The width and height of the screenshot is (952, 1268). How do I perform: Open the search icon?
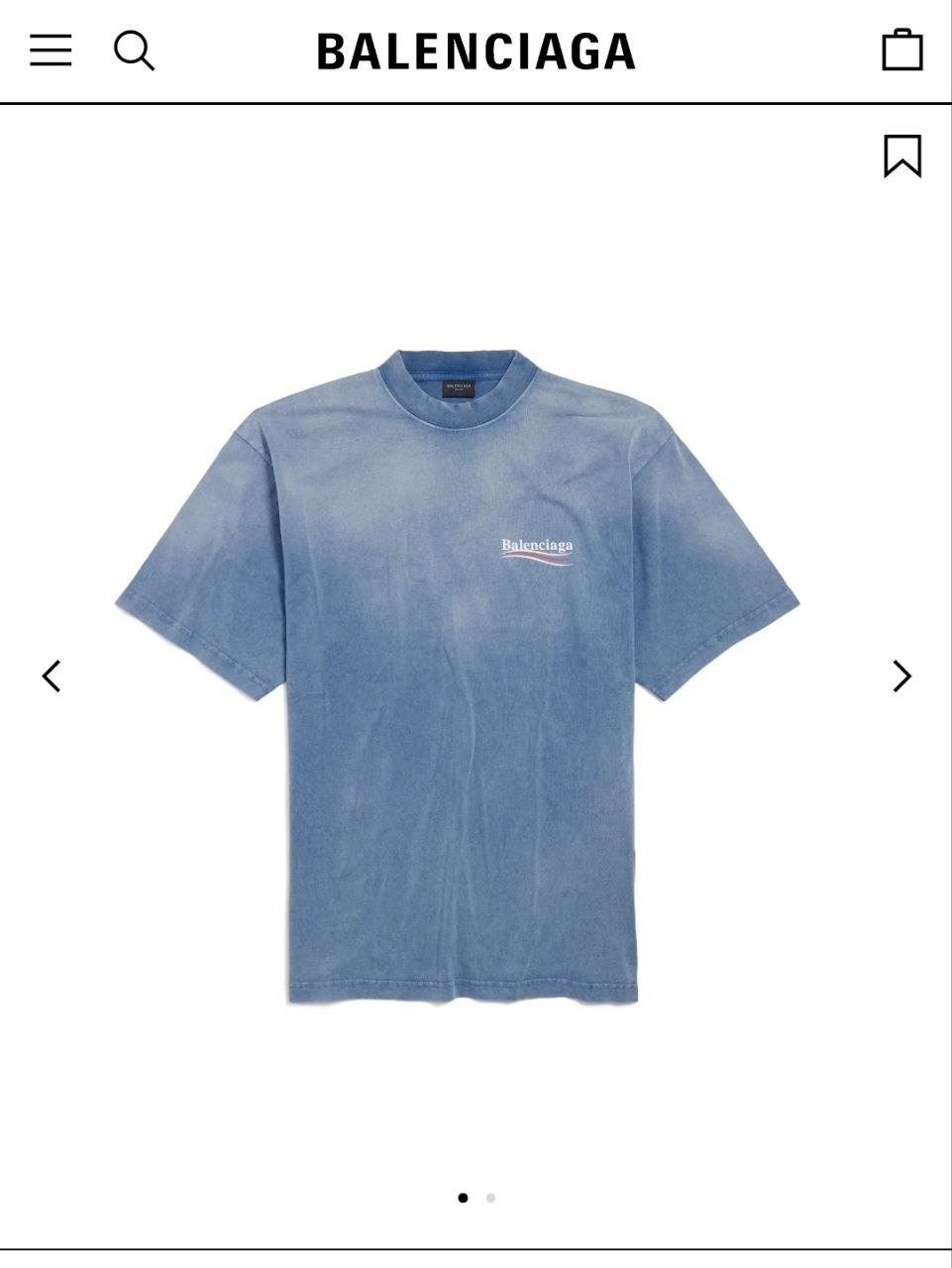[x=134, y=51]
